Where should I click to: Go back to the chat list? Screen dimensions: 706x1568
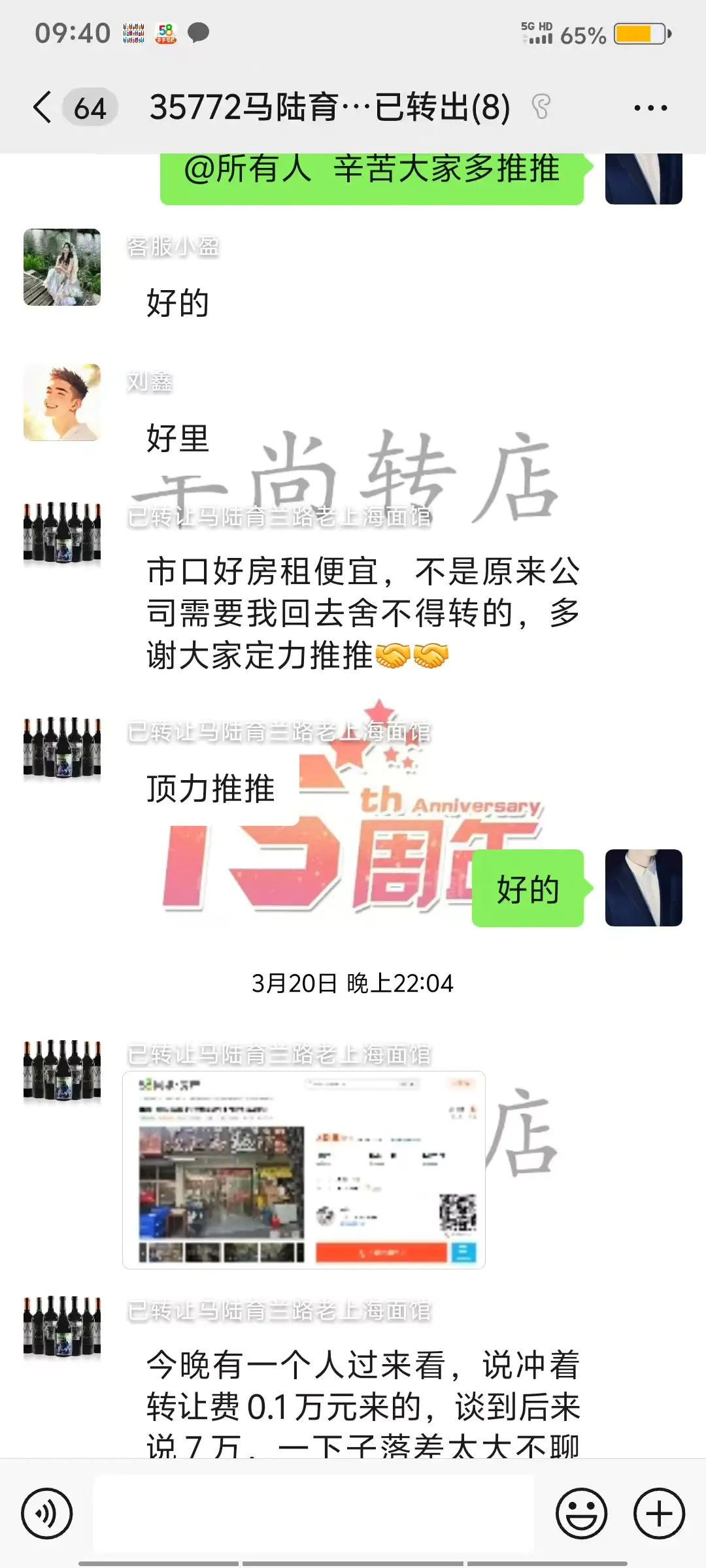pyautogui.click(x=43, y=108)
